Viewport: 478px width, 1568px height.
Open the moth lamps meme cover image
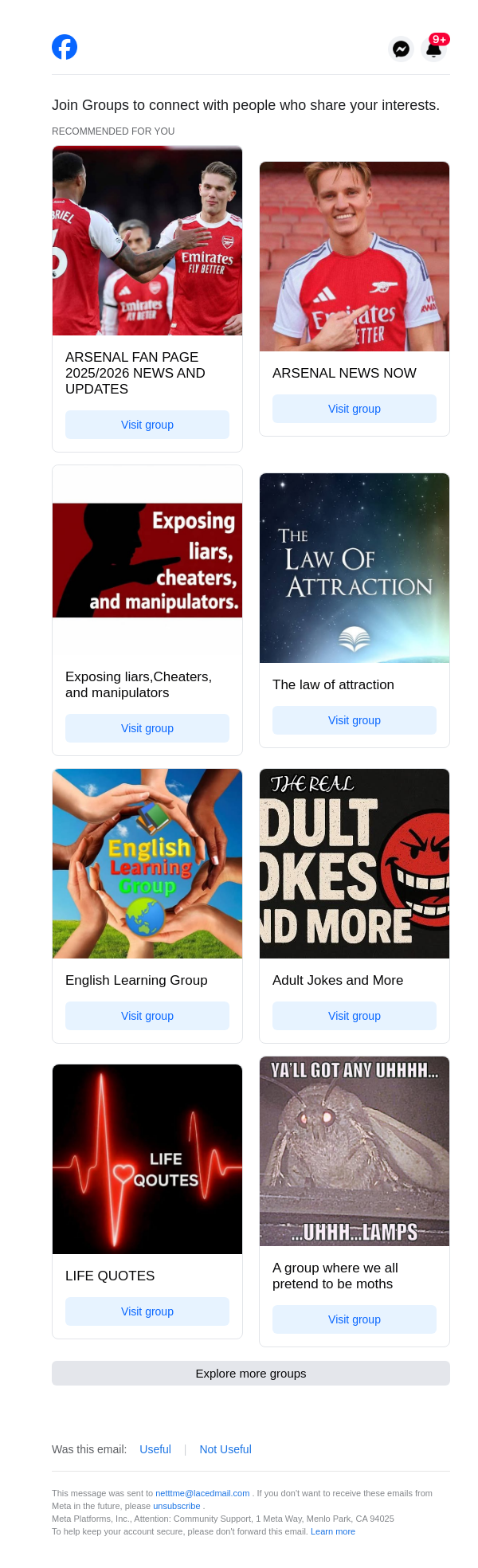pyautogui.click(x=355, y=1151)
